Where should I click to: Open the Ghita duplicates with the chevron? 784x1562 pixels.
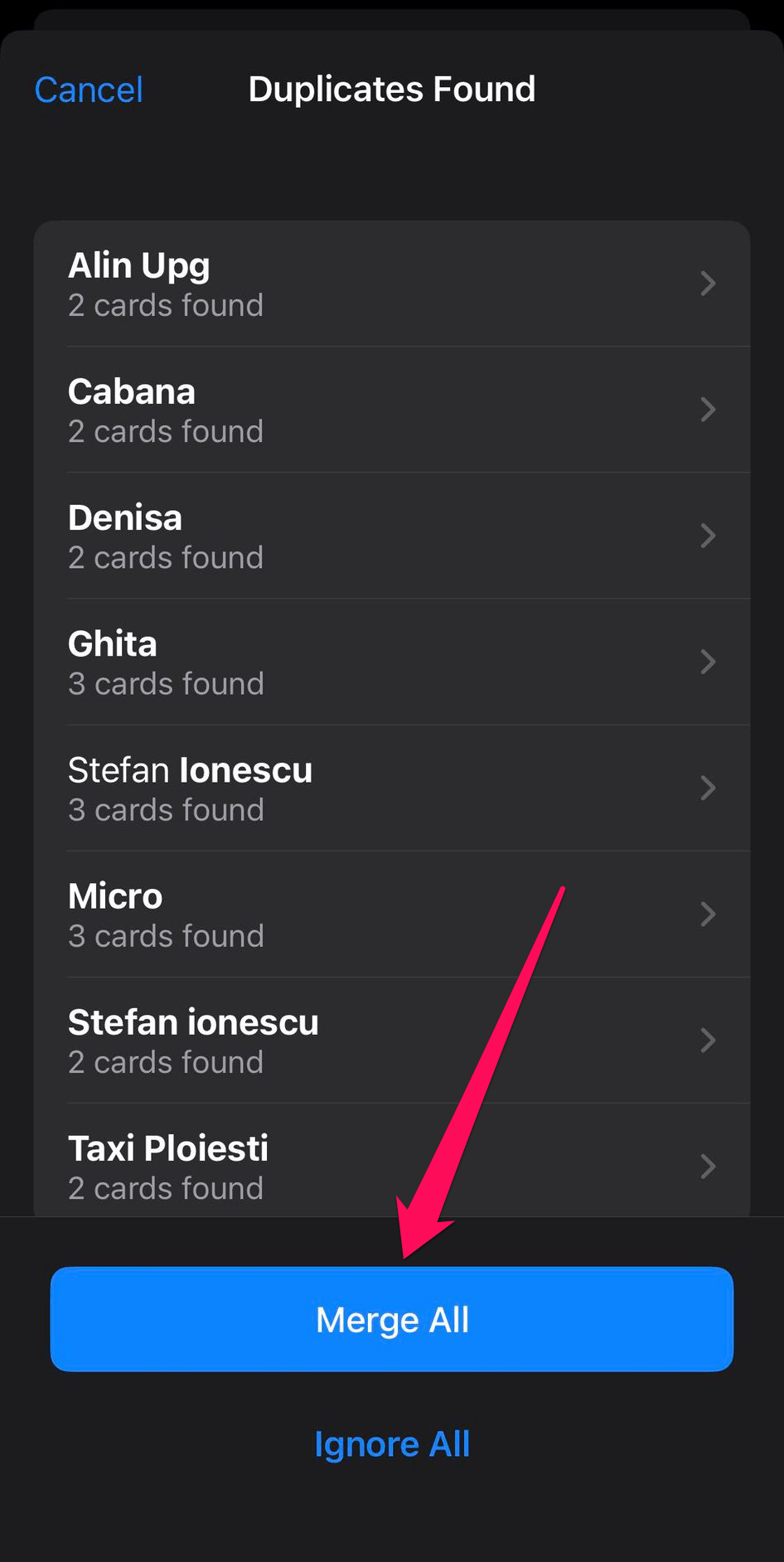tap(708, 662)
